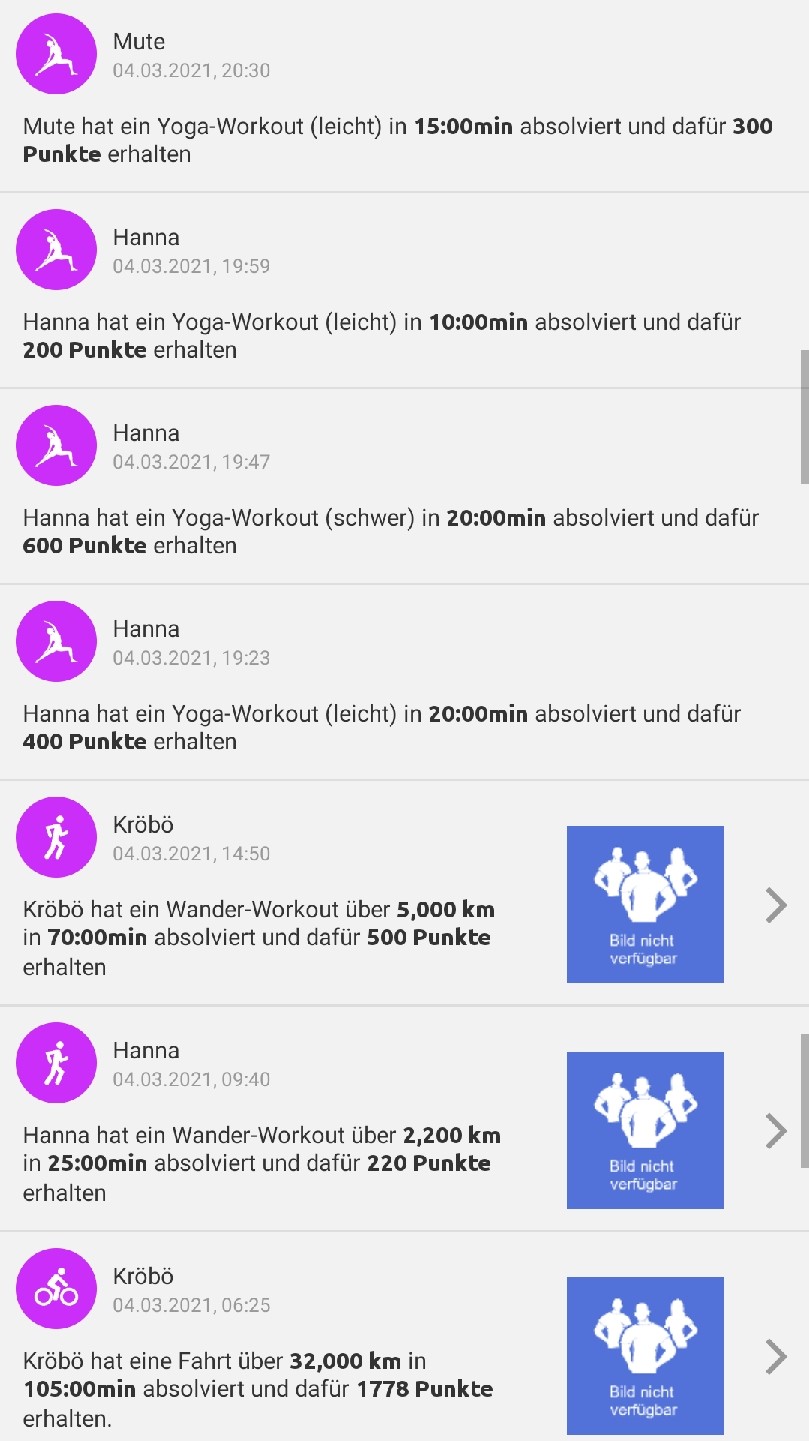Click the Bild nicht verfügbar box on Hanna's hike

point(645,1130)
